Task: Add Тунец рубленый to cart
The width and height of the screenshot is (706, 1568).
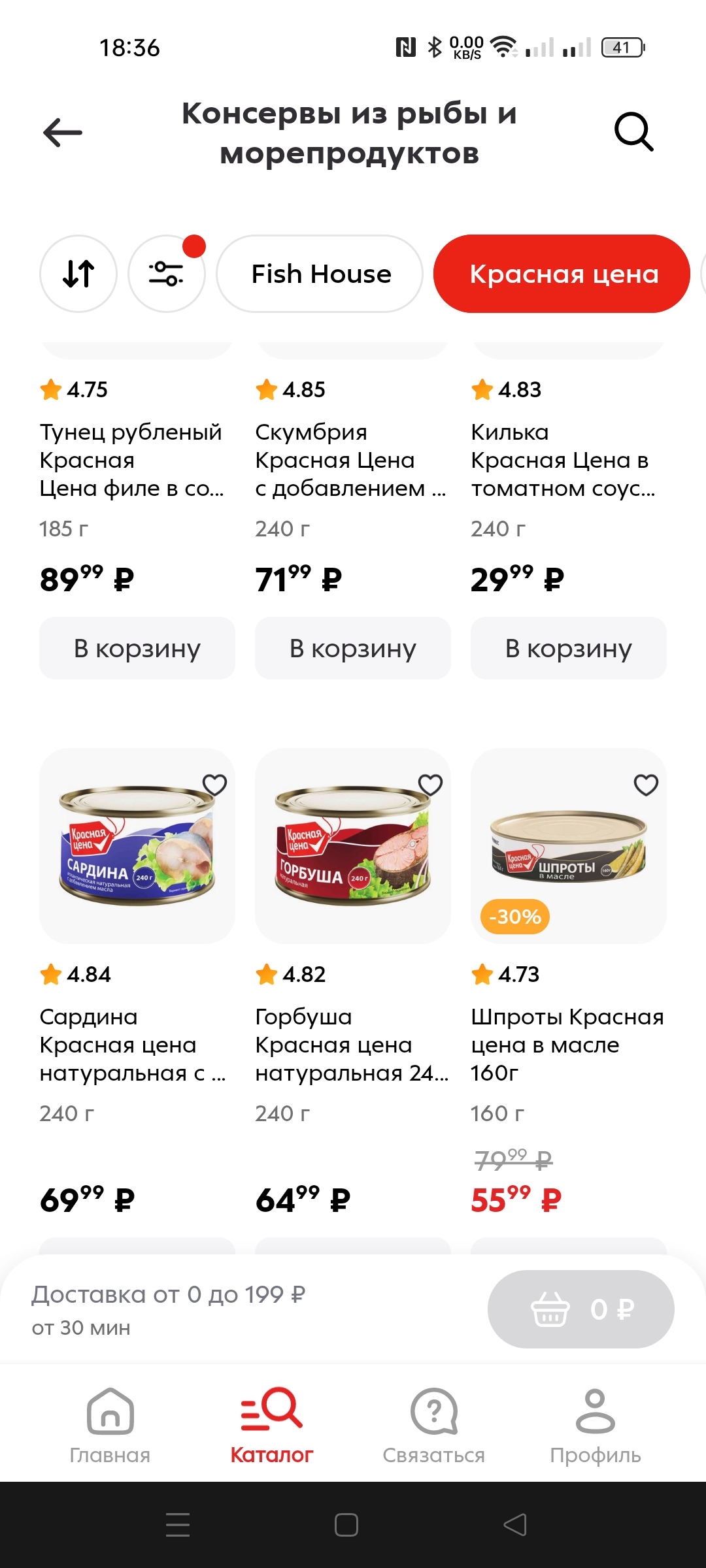Action: 137,648
